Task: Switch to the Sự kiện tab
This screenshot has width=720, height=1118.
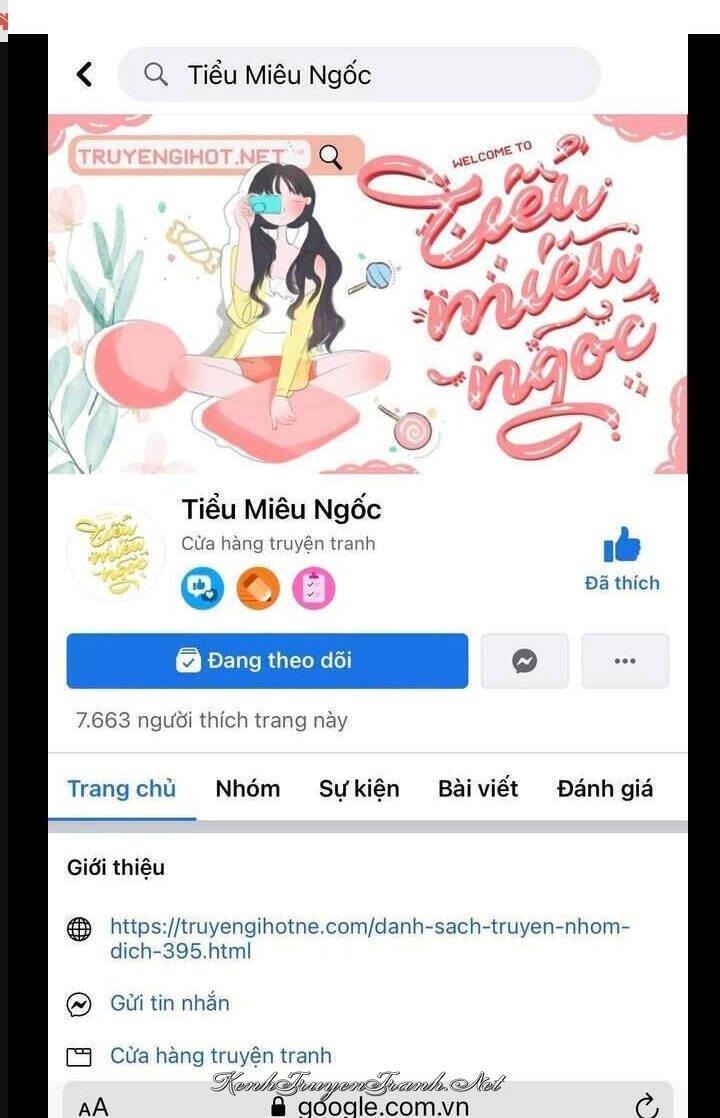Action: 359,788
